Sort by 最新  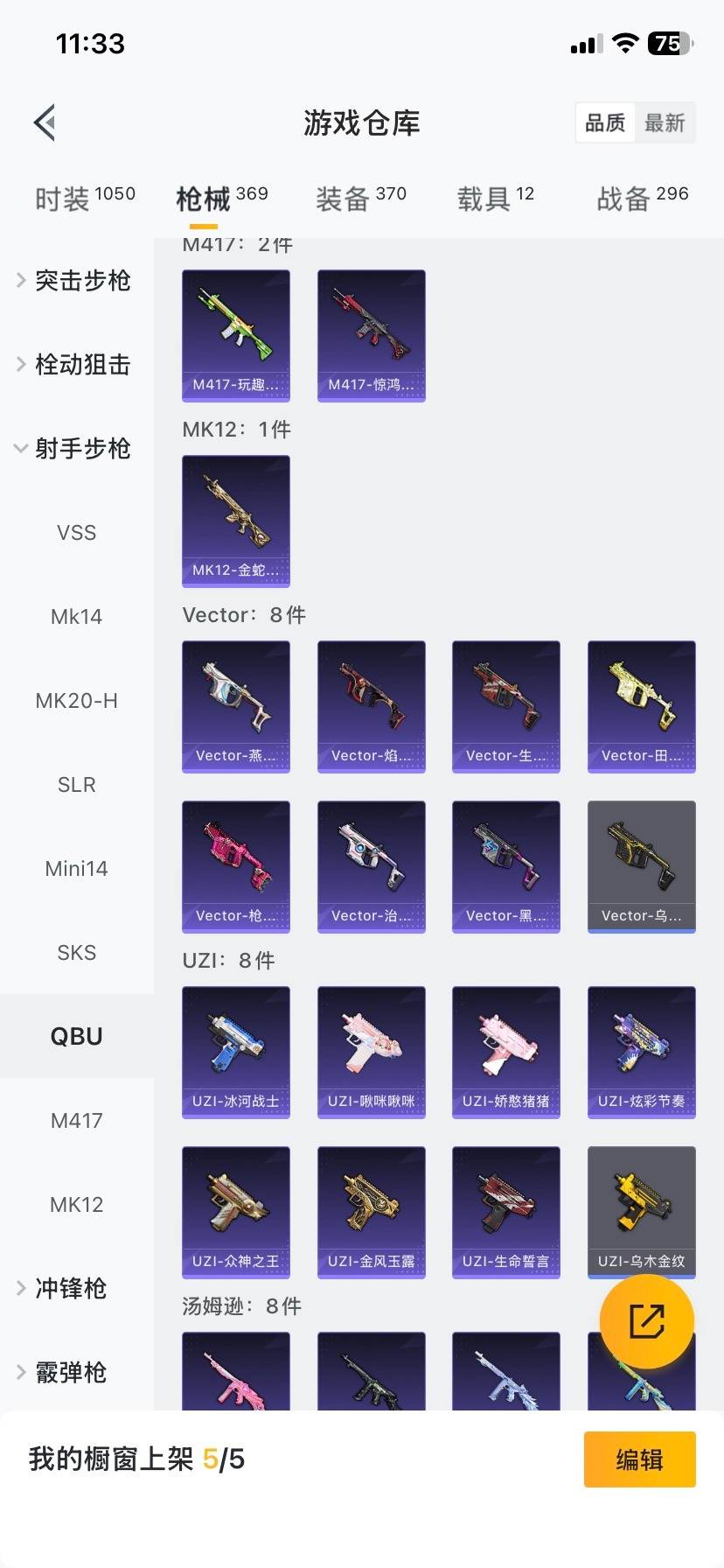point(665,122)
